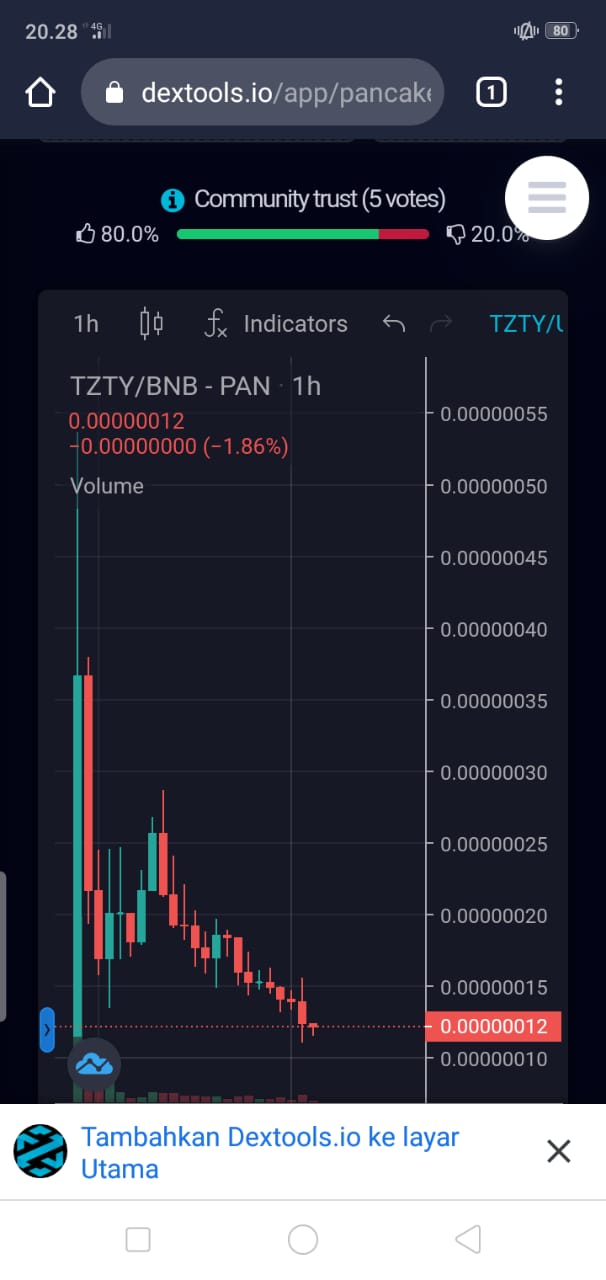Dismiss the add to home screen banner
This screenshot has height=1280, width=606.
pos(558,1151)
